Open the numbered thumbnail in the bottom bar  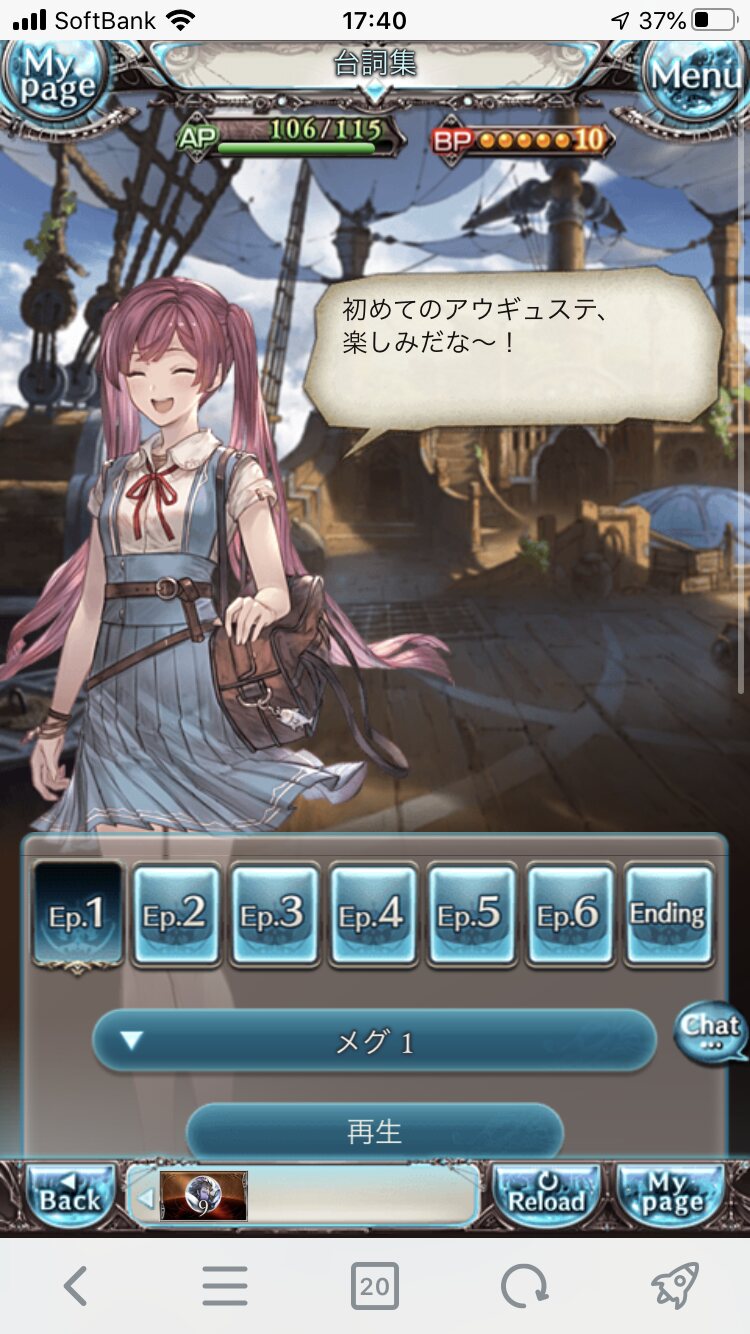204,1196
